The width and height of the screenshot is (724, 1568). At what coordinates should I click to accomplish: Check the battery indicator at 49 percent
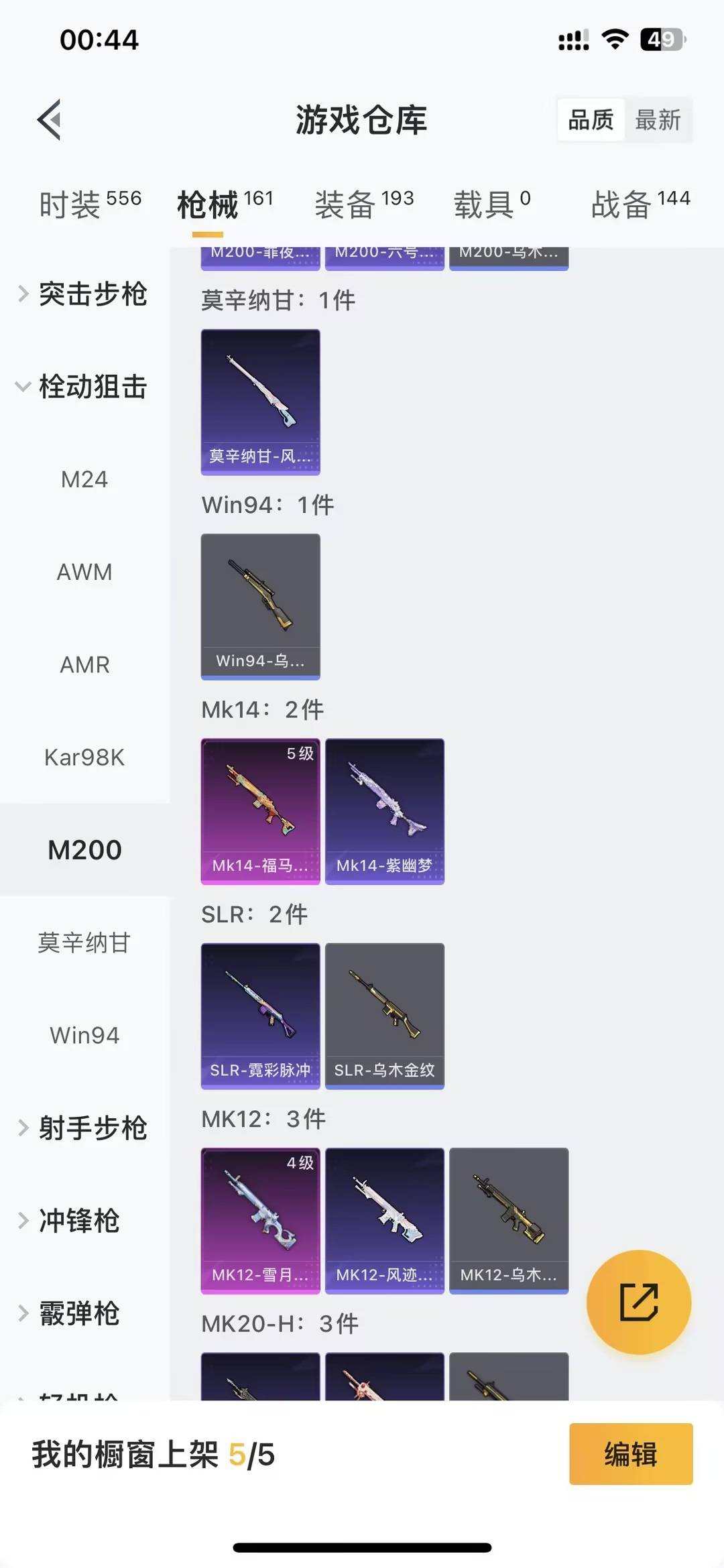pos(660,40)
